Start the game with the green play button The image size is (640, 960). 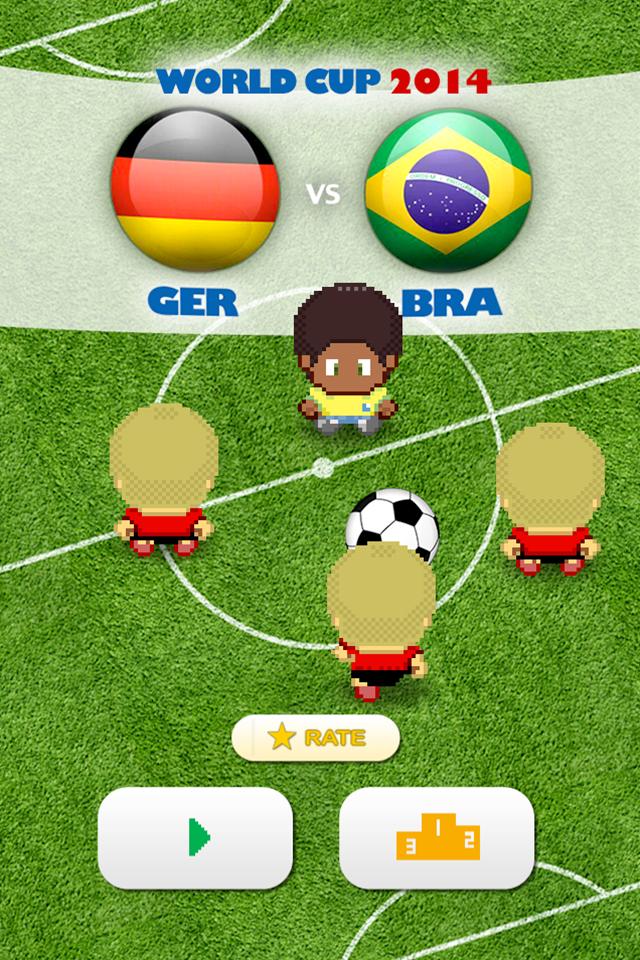coord(196,837)
